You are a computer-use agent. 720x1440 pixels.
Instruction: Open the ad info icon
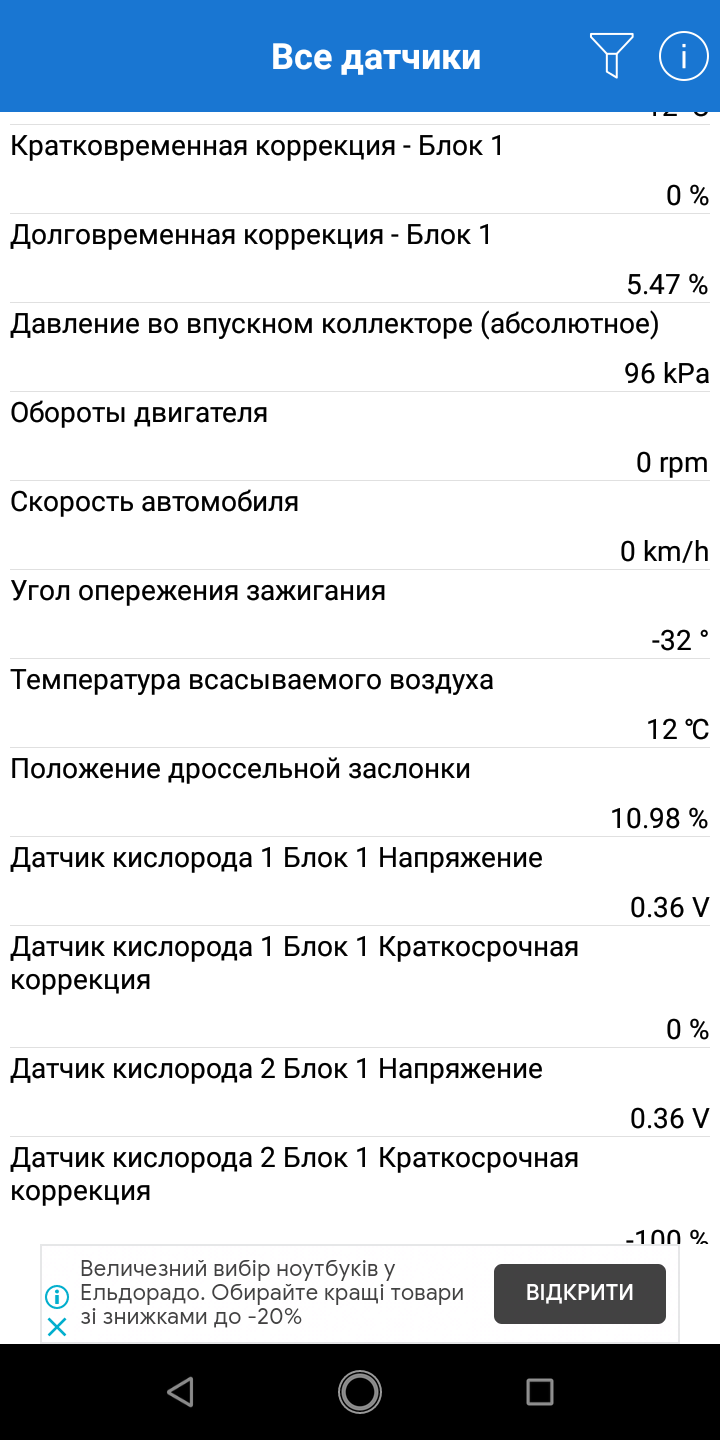pos(57,1297)
